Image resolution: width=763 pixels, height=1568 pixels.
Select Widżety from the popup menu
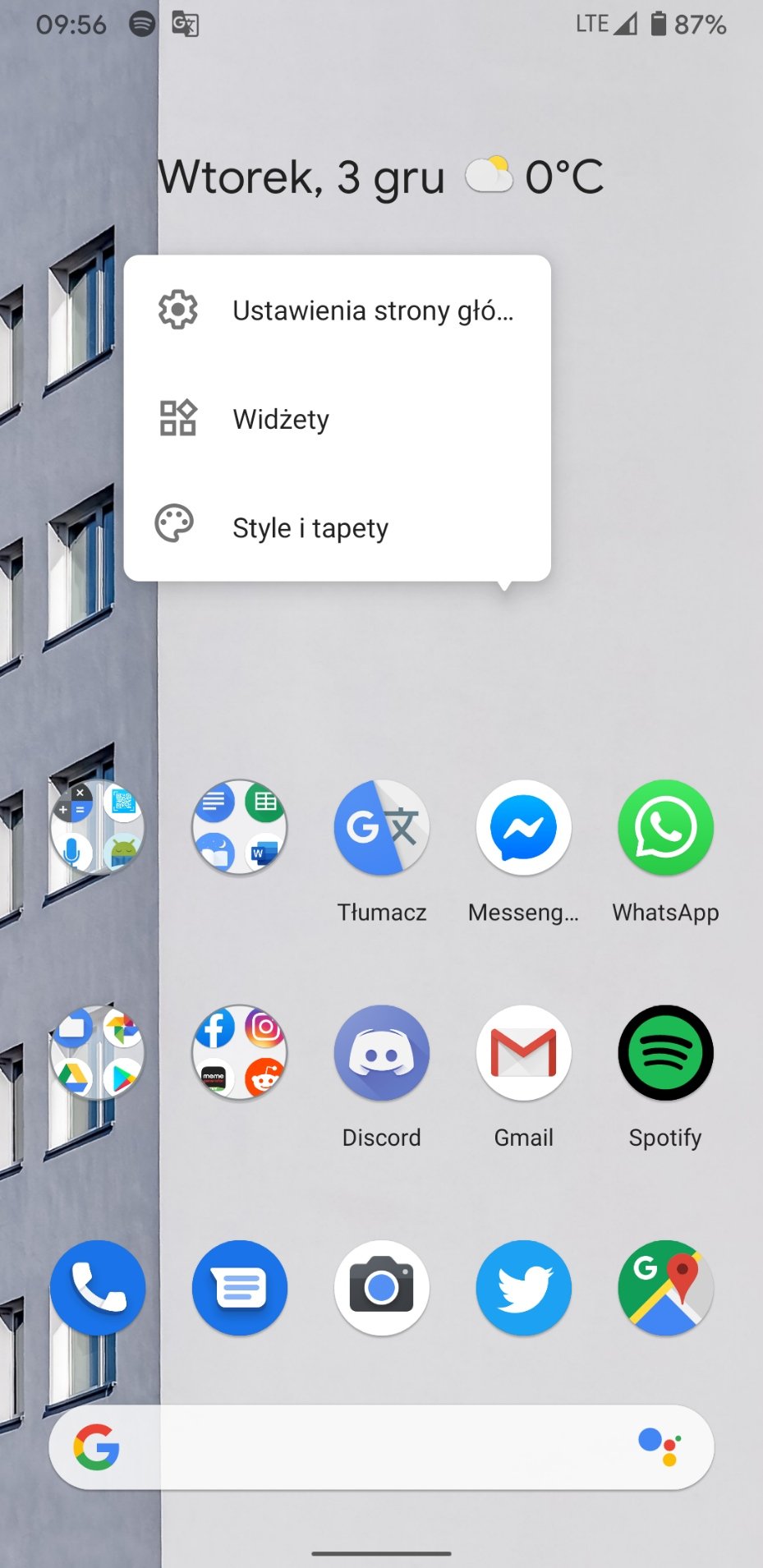click(337, 419)
